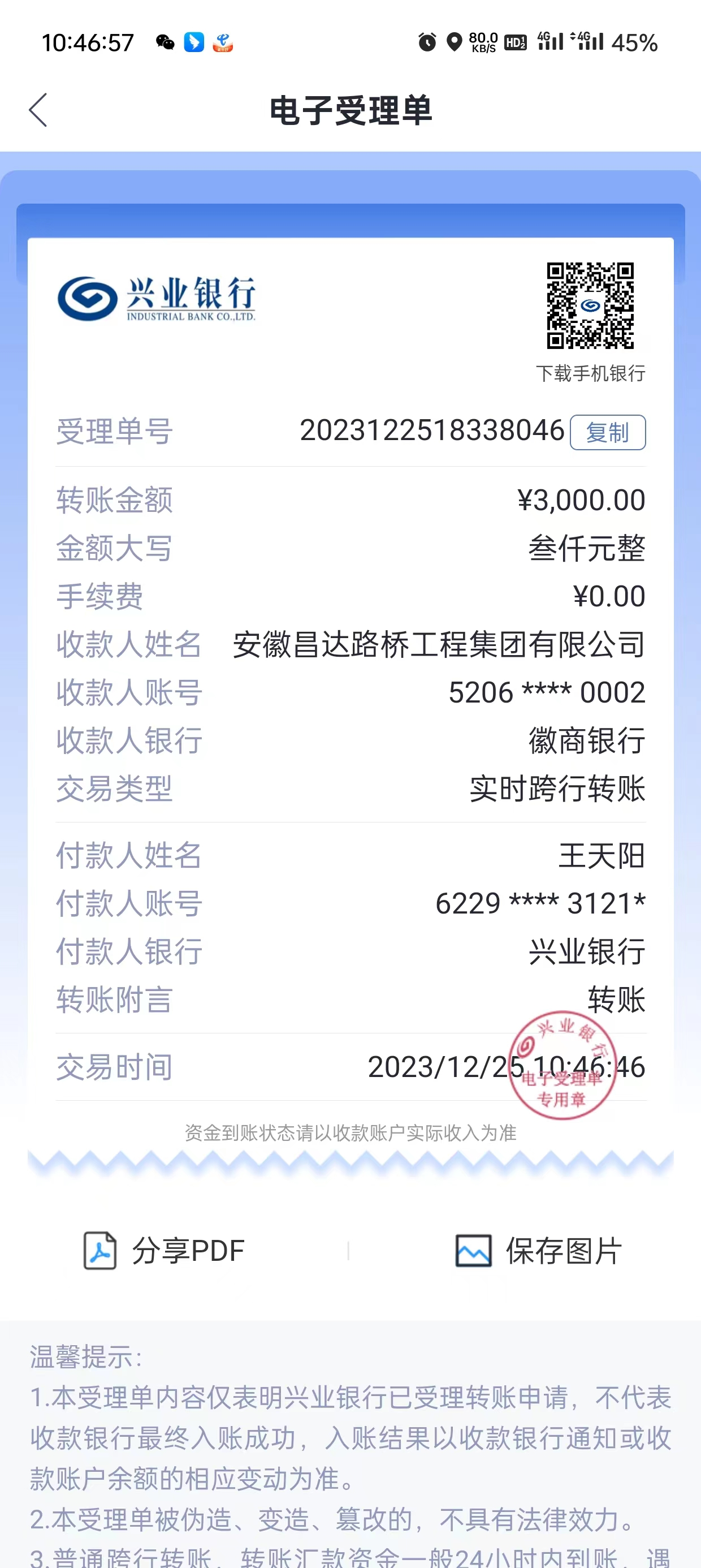Go back from the 电子受理单 page
Viewport: 701px width, 1568px height.
tap(38, 110)
